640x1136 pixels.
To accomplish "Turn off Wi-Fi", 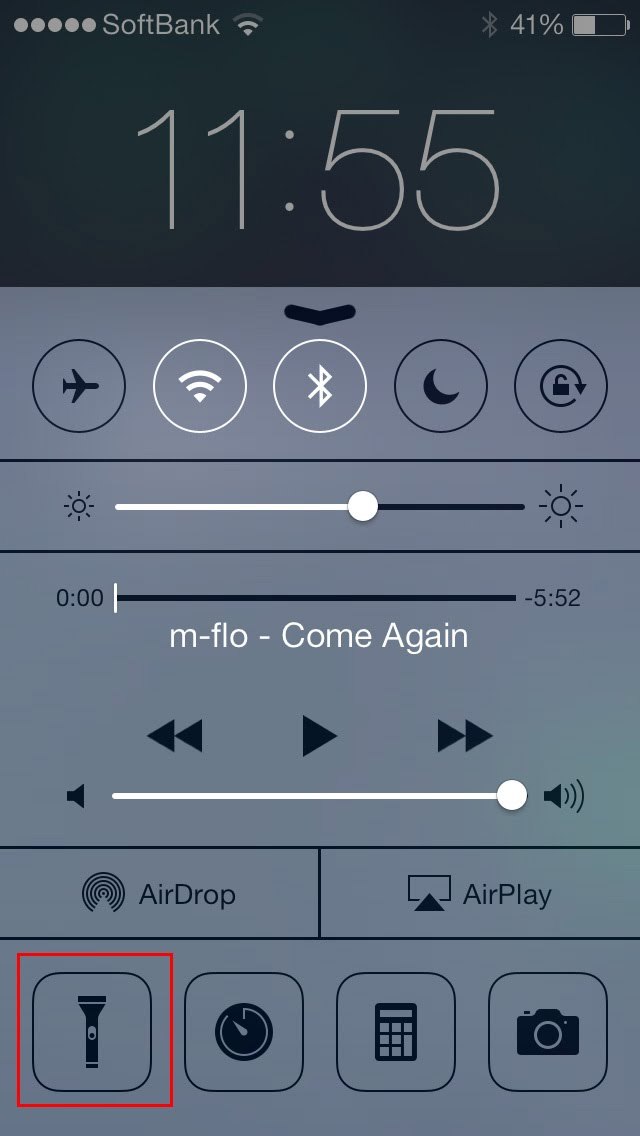I will 200,386.
